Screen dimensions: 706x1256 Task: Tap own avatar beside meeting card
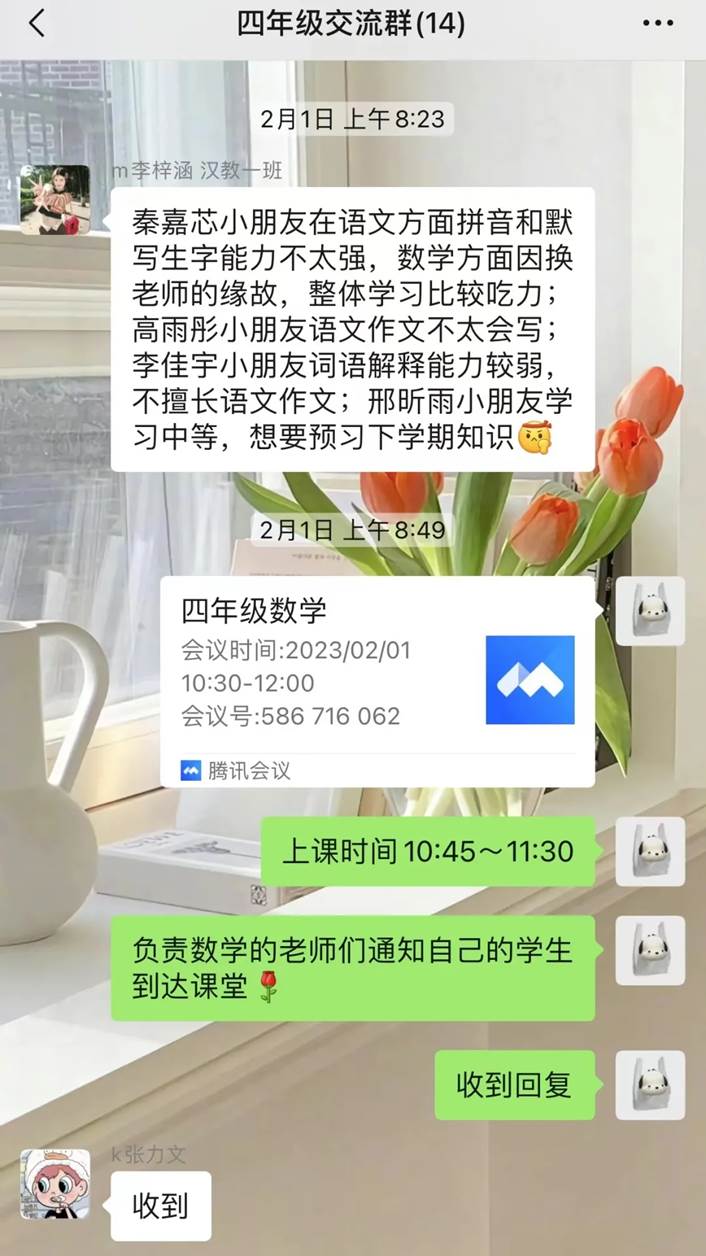(650, 611)
